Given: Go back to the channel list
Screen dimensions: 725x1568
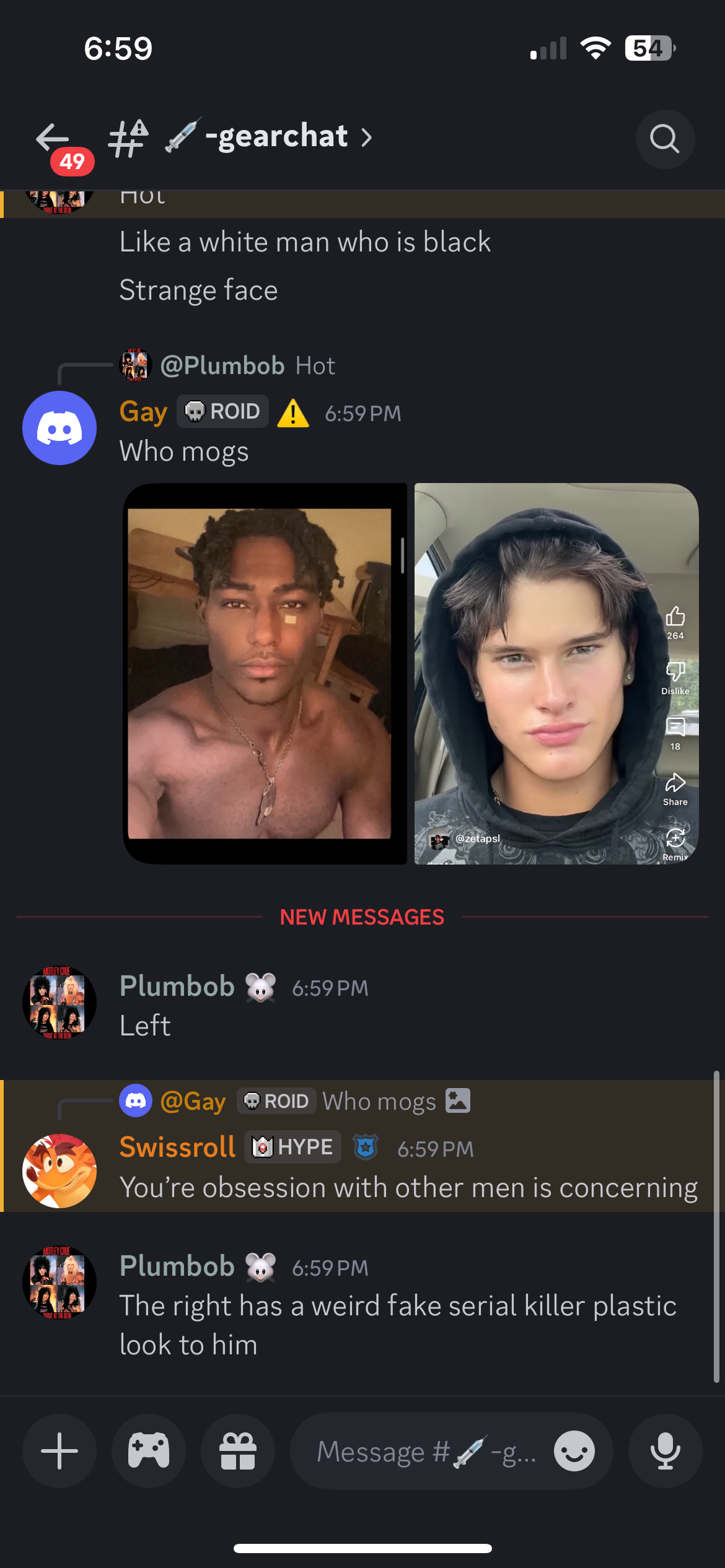Looking at the screenshot, I should coord(53,138).
